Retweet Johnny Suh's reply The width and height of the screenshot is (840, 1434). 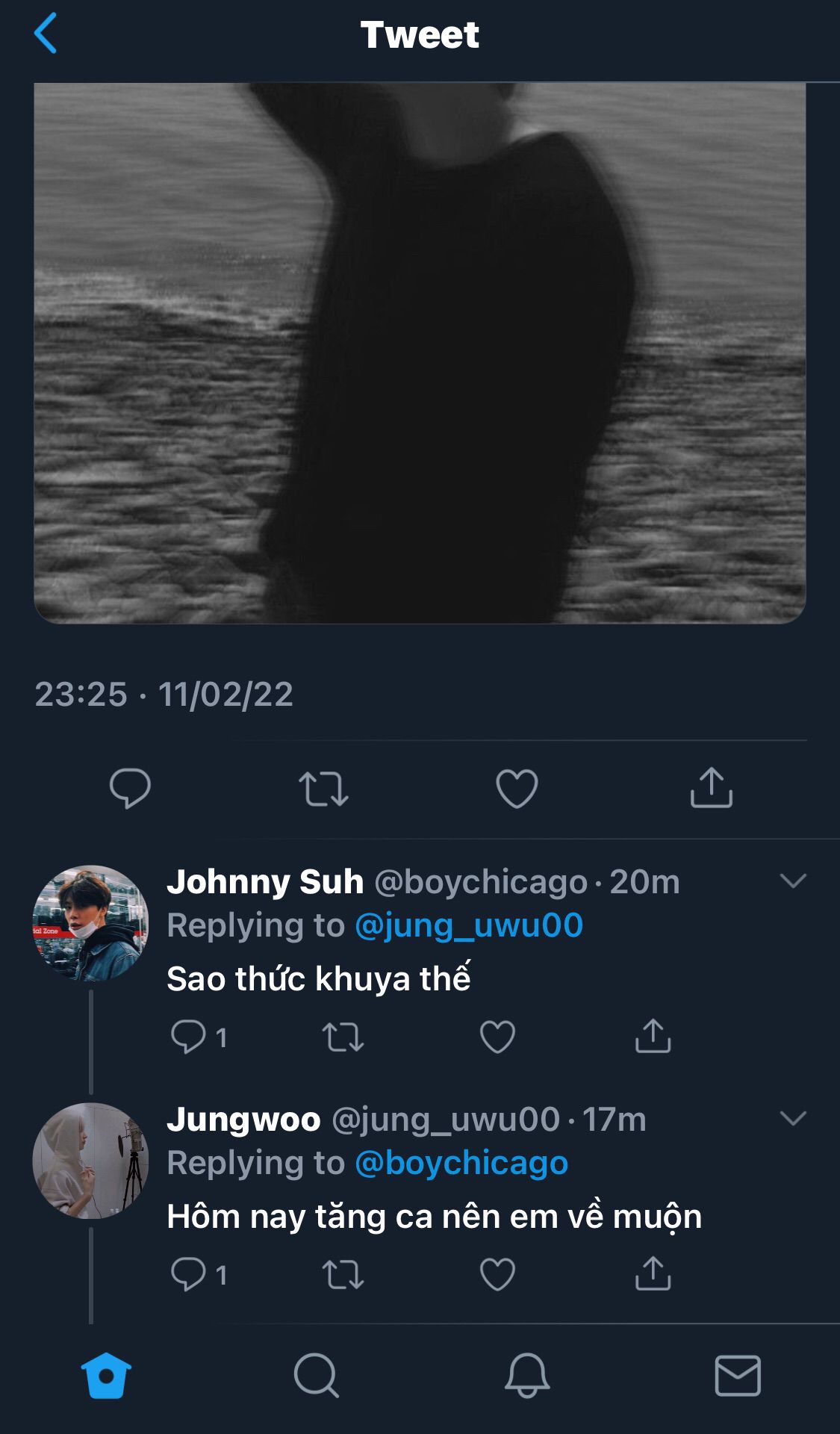[x=343, y=1037]
